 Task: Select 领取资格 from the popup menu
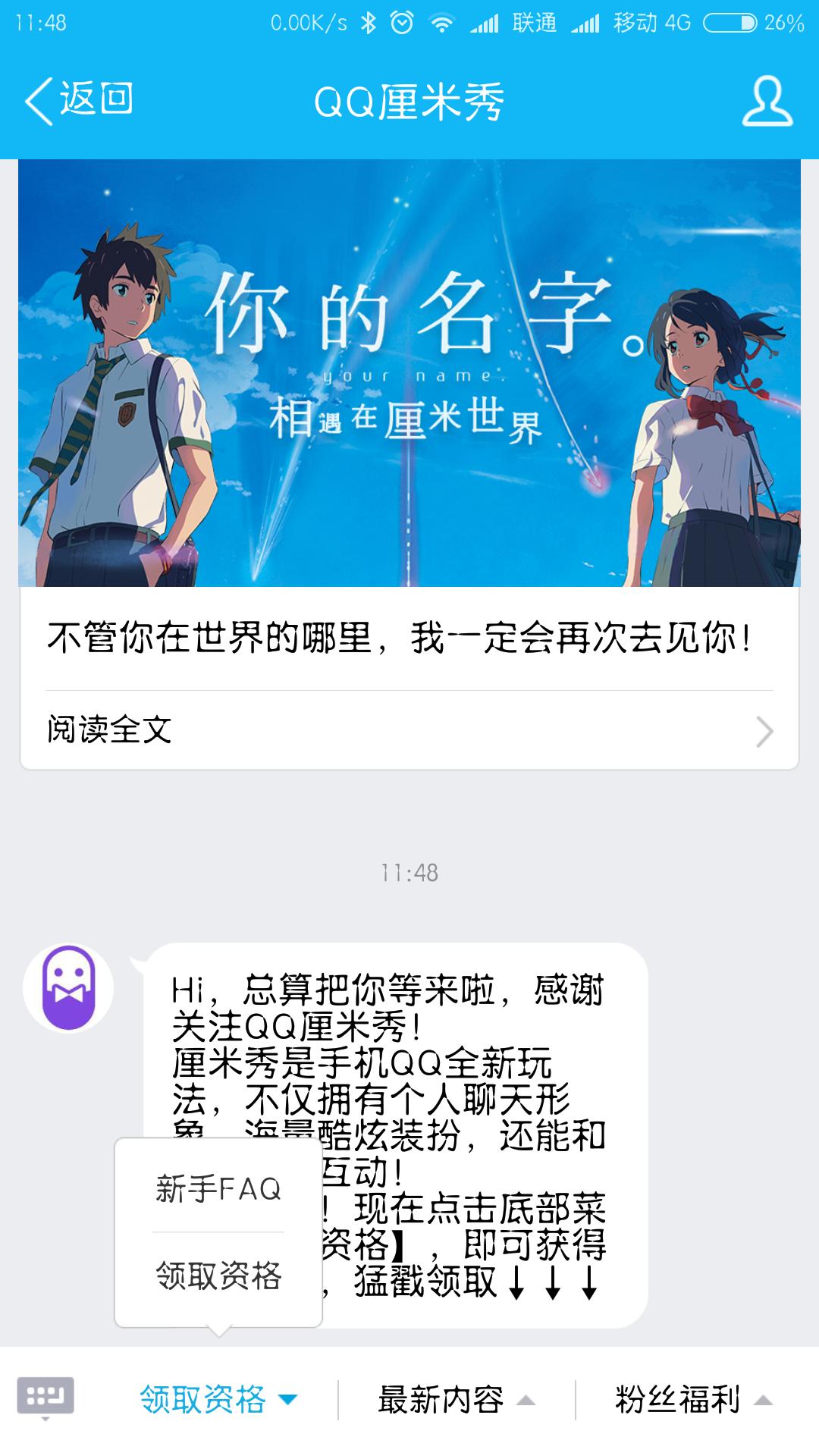[x=218, y=1276]
